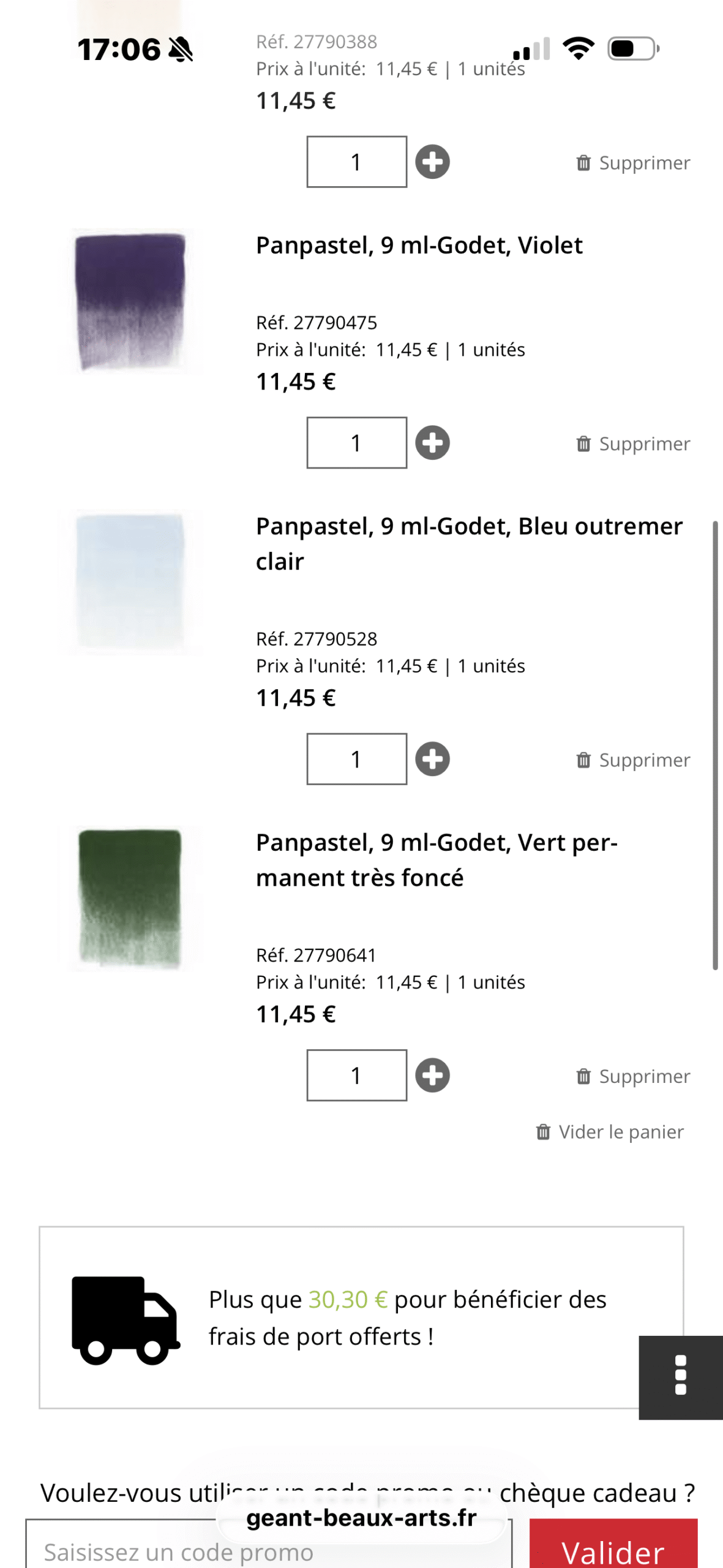Viewport: 723px width, 1568px height.
Task: Remove Panpastel Violet from cart
Action: pyautogui.click(x=633, y=443)
